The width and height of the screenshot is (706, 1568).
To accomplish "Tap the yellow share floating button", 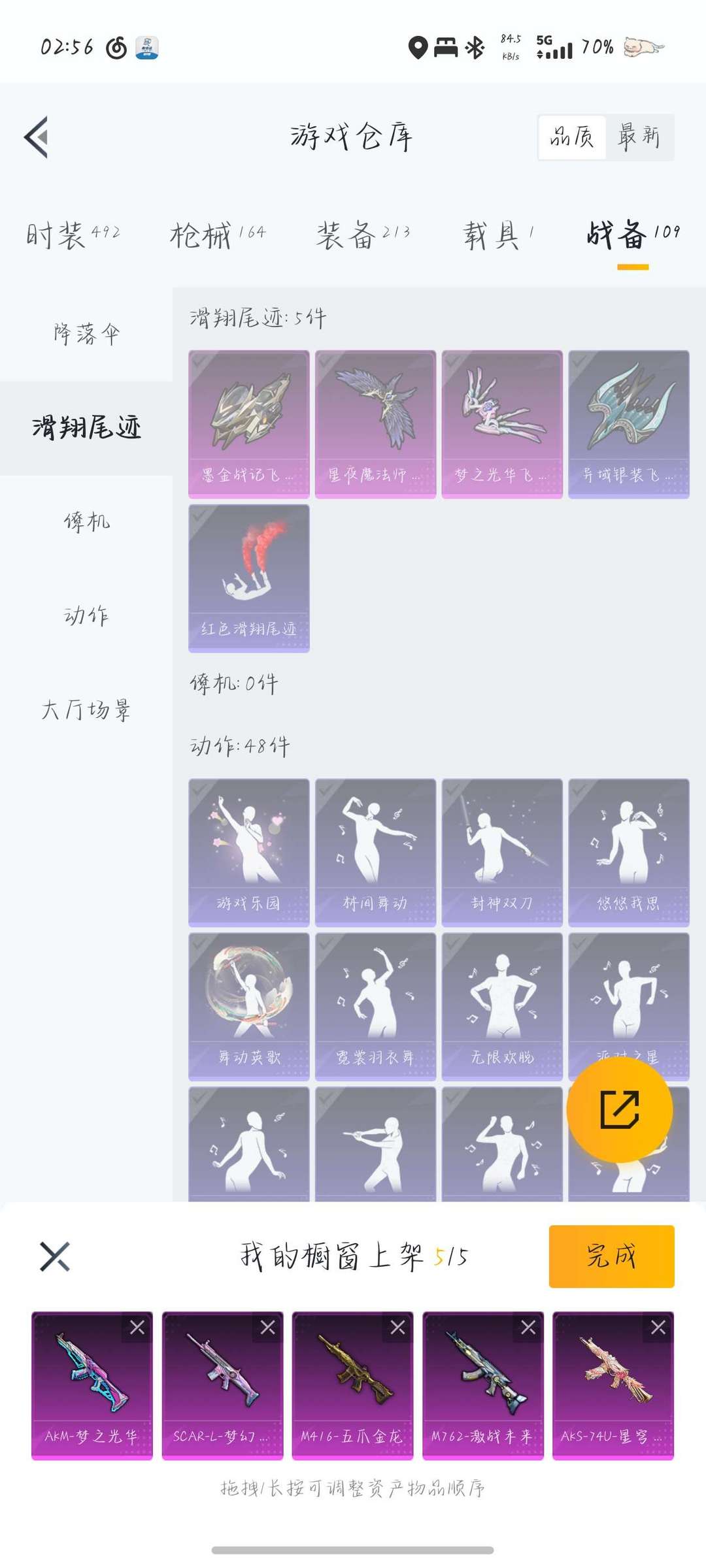I will (620, 1109).
